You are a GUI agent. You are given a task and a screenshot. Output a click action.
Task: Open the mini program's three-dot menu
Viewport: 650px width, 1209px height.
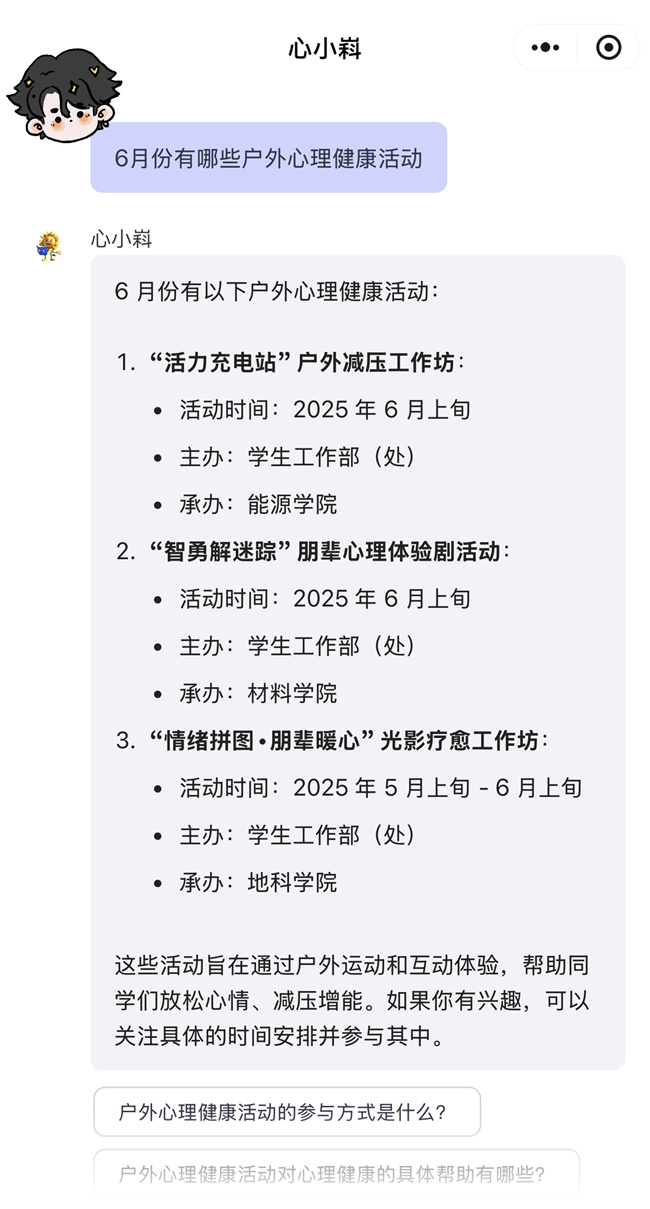[x=546, y=47]
